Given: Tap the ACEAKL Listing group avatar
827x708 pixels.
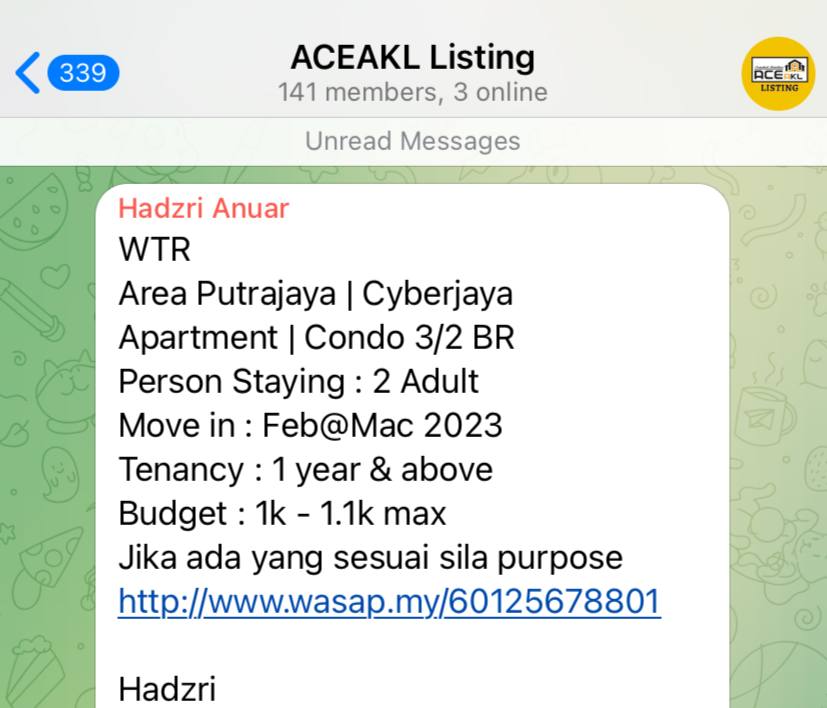Looking at the screenshot, I should pyautogui.click(x=777, y=73).
